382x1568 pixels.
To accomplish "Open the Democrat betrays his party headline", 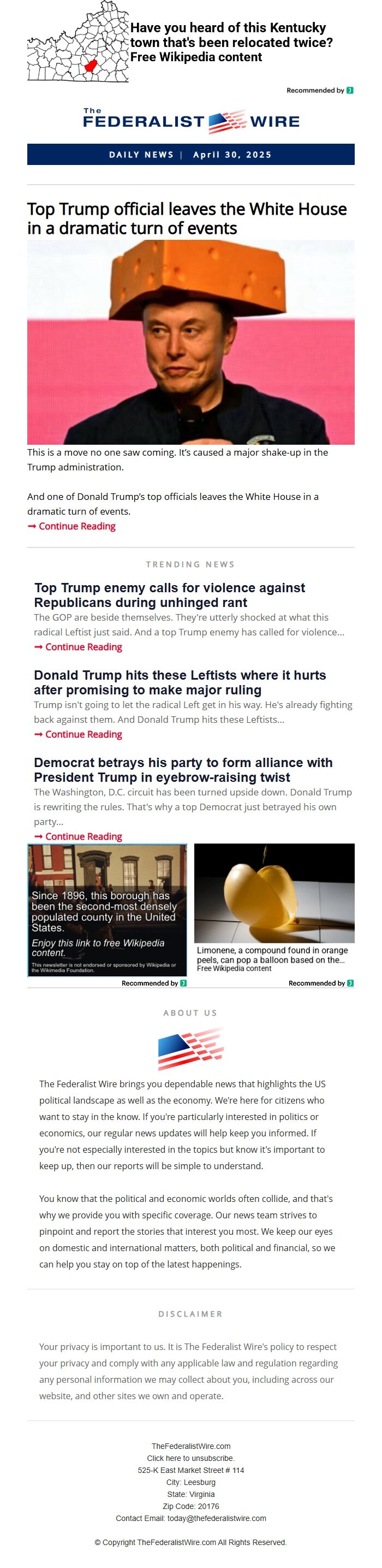I will 183,770.
